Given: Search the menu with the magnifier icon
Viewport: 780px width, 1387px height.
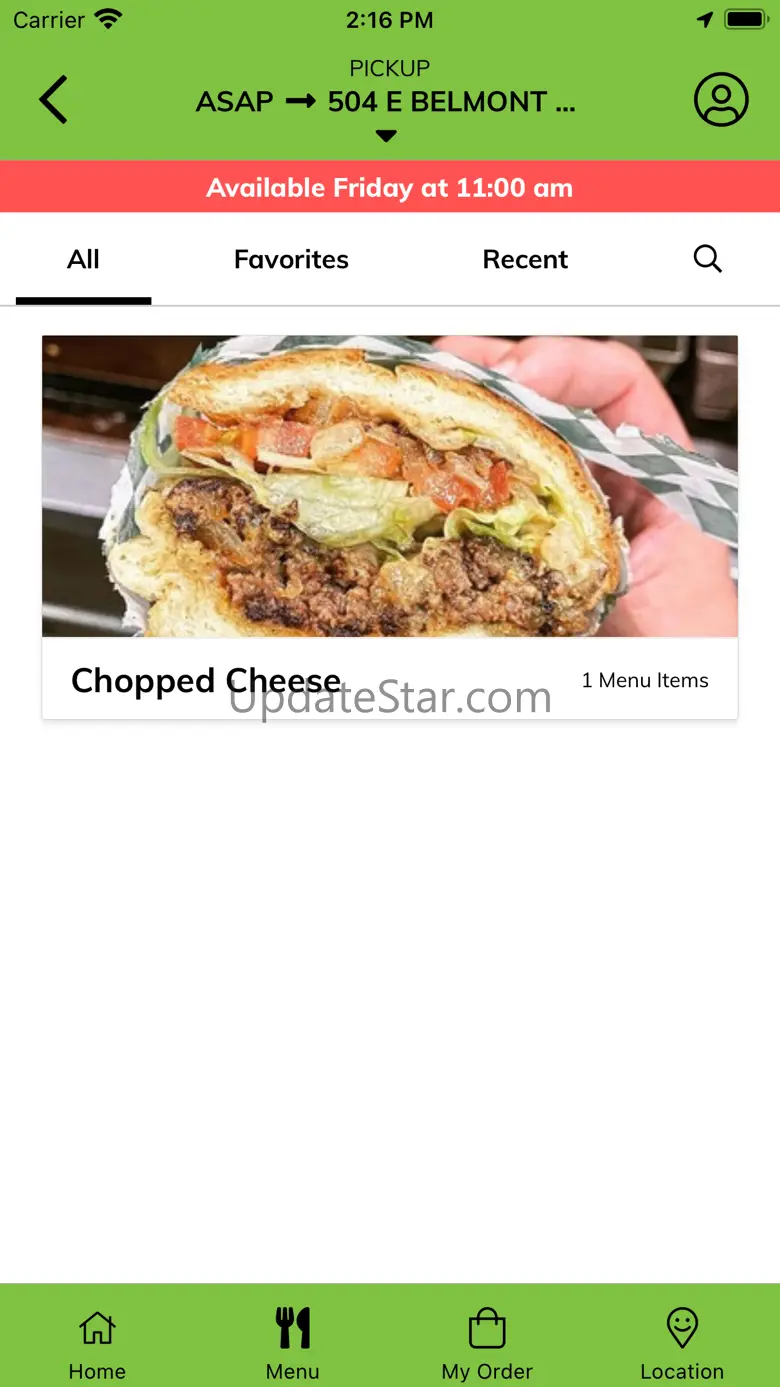Looking at the screenshot, I should (x=707, y=259).
